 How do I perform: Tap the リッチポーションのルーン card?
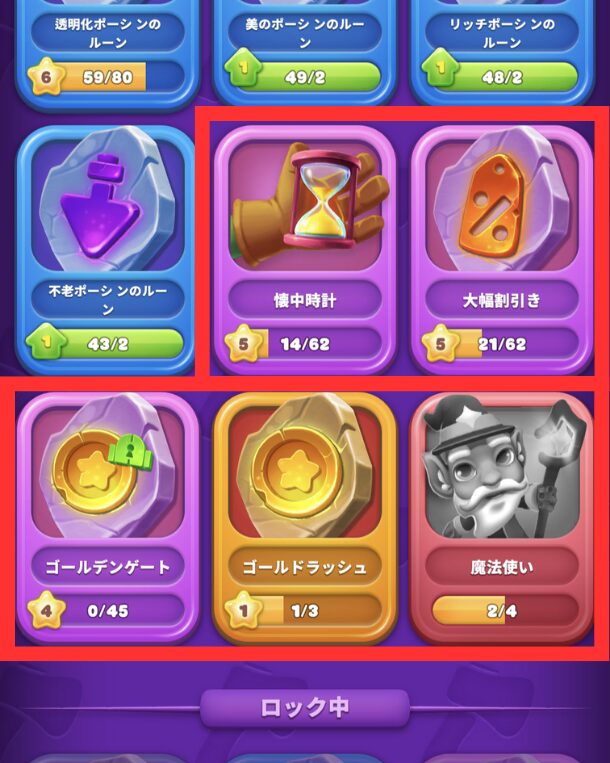[500, 45]
